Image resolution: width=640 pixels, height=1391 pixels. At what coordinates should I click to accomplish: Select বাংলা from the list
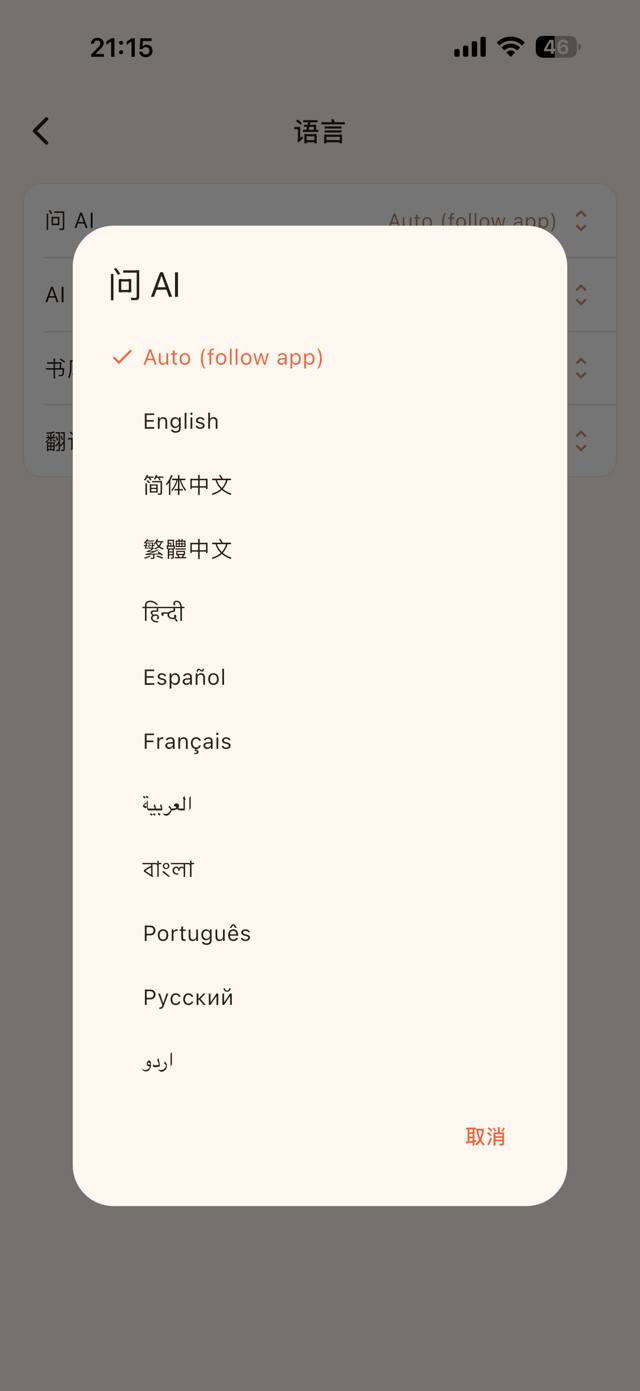319,869
